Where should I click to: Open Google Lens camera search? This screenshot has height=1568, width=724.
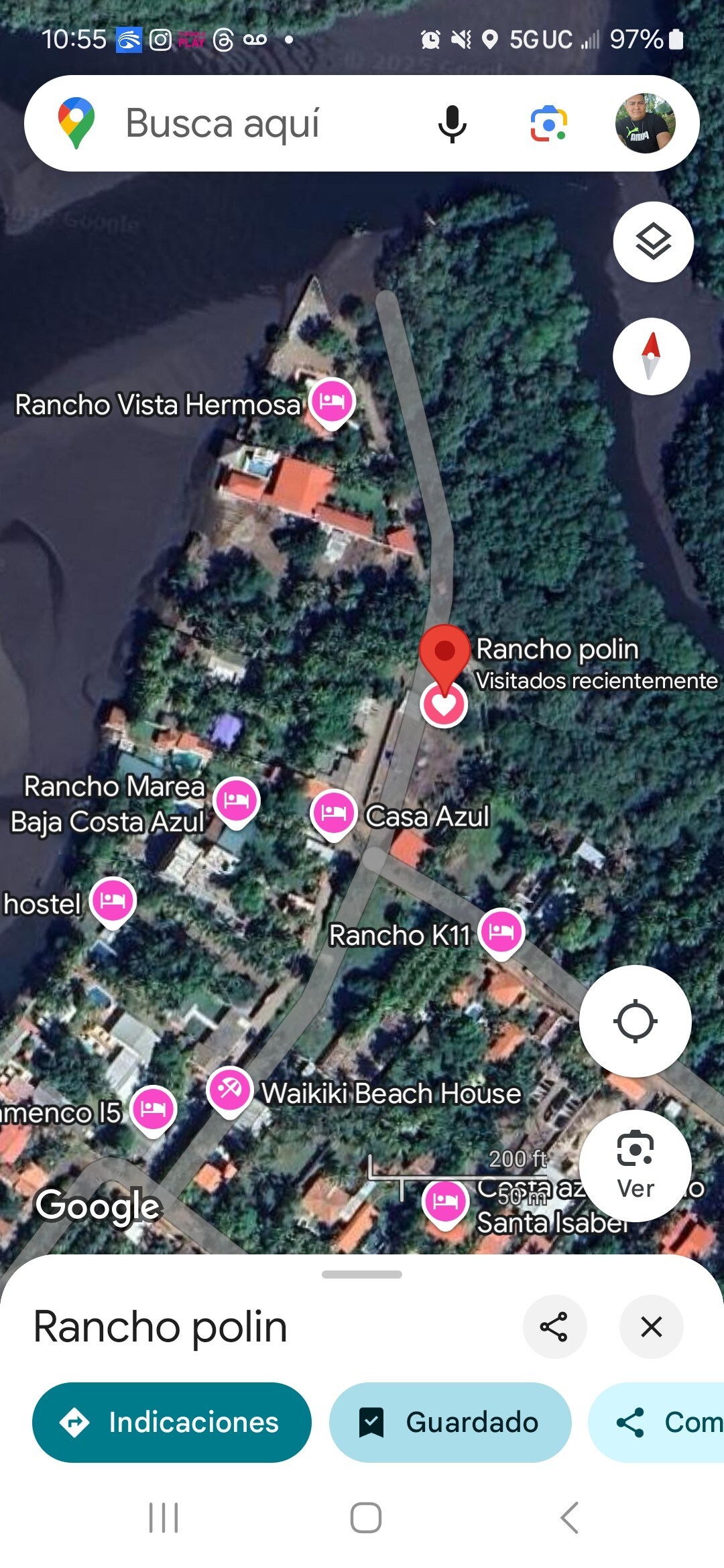[x=548, y=124]
